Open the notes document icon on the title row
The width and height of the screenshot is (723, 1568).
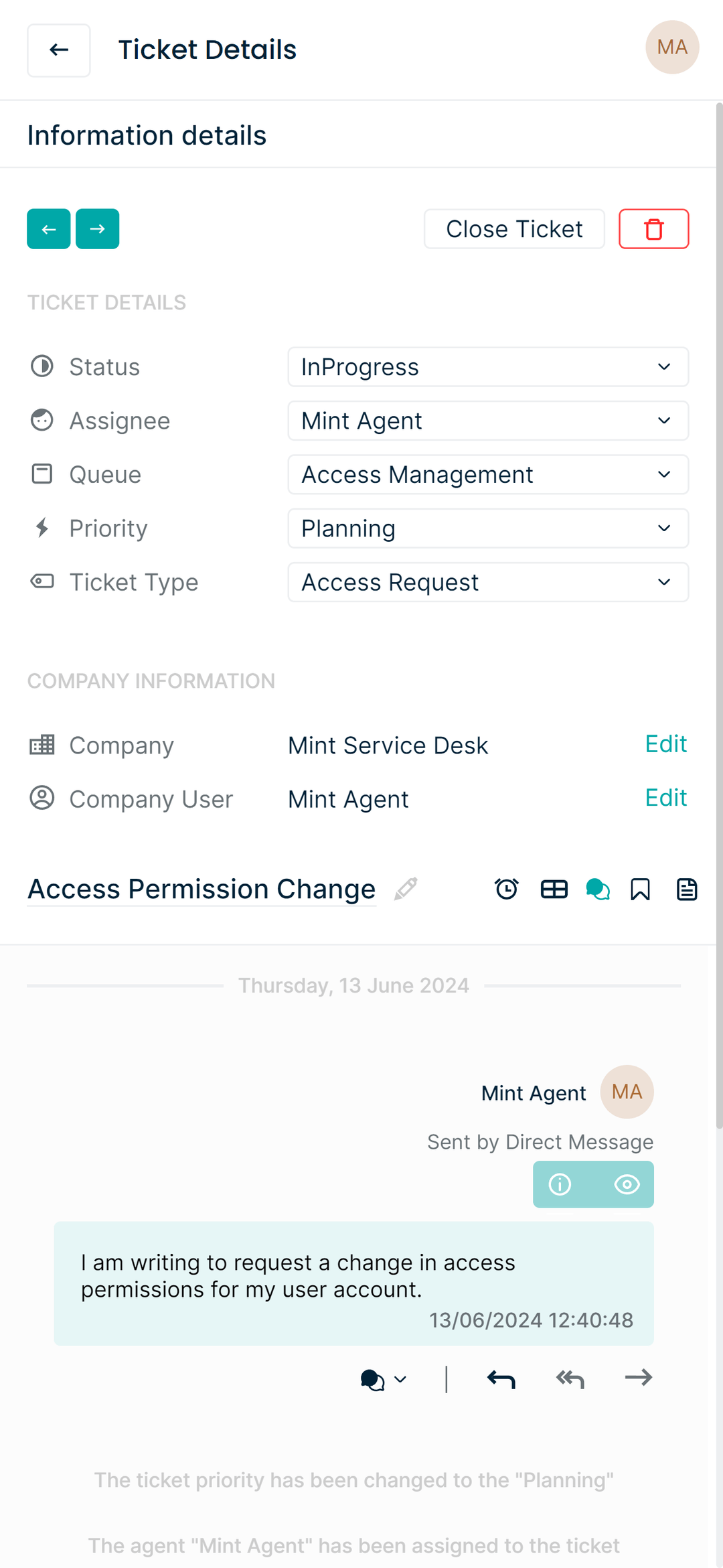click(x=686, y=889)
